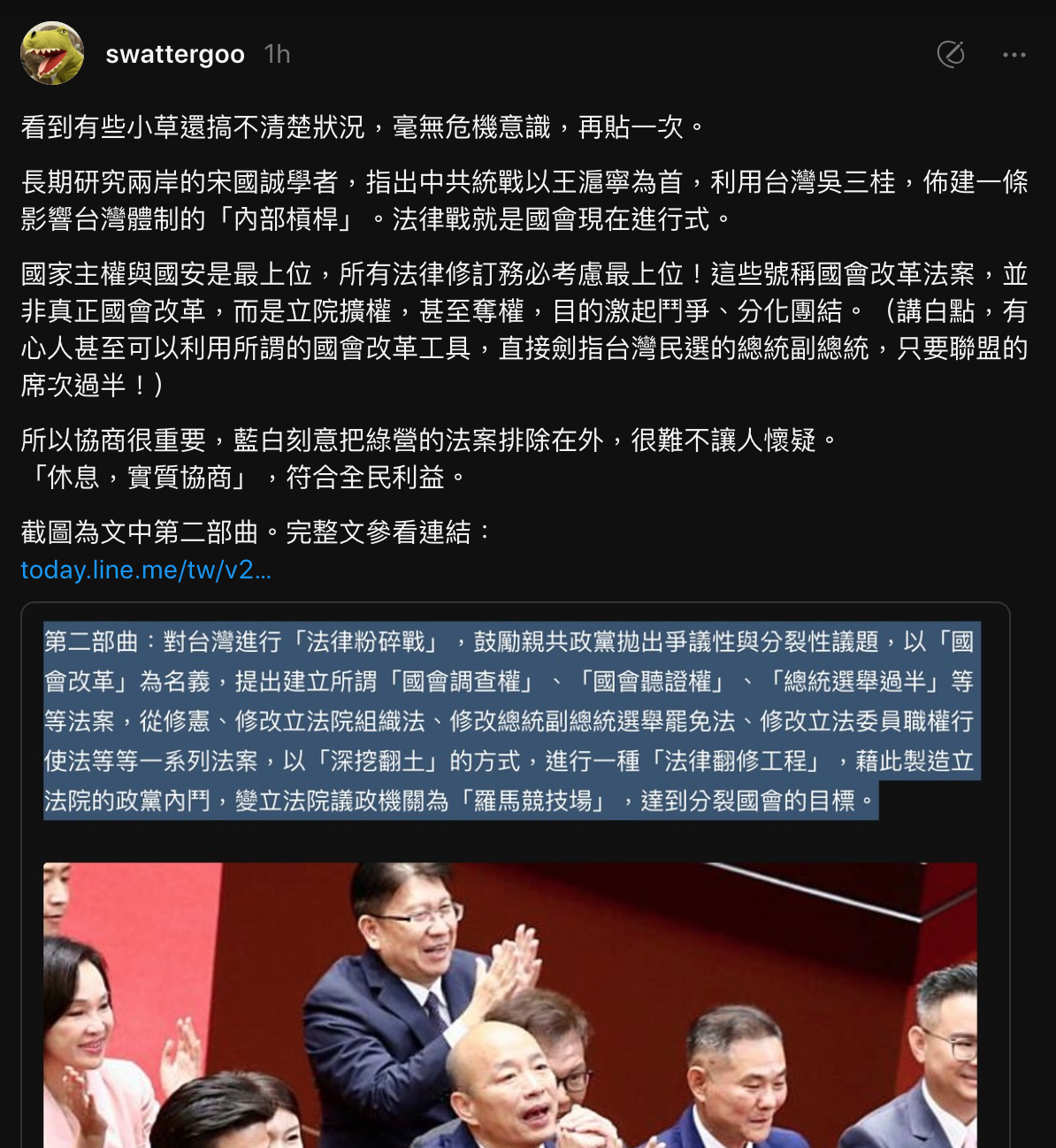Open the today.line.me link

pyautogui.click(x=146, y=570)
